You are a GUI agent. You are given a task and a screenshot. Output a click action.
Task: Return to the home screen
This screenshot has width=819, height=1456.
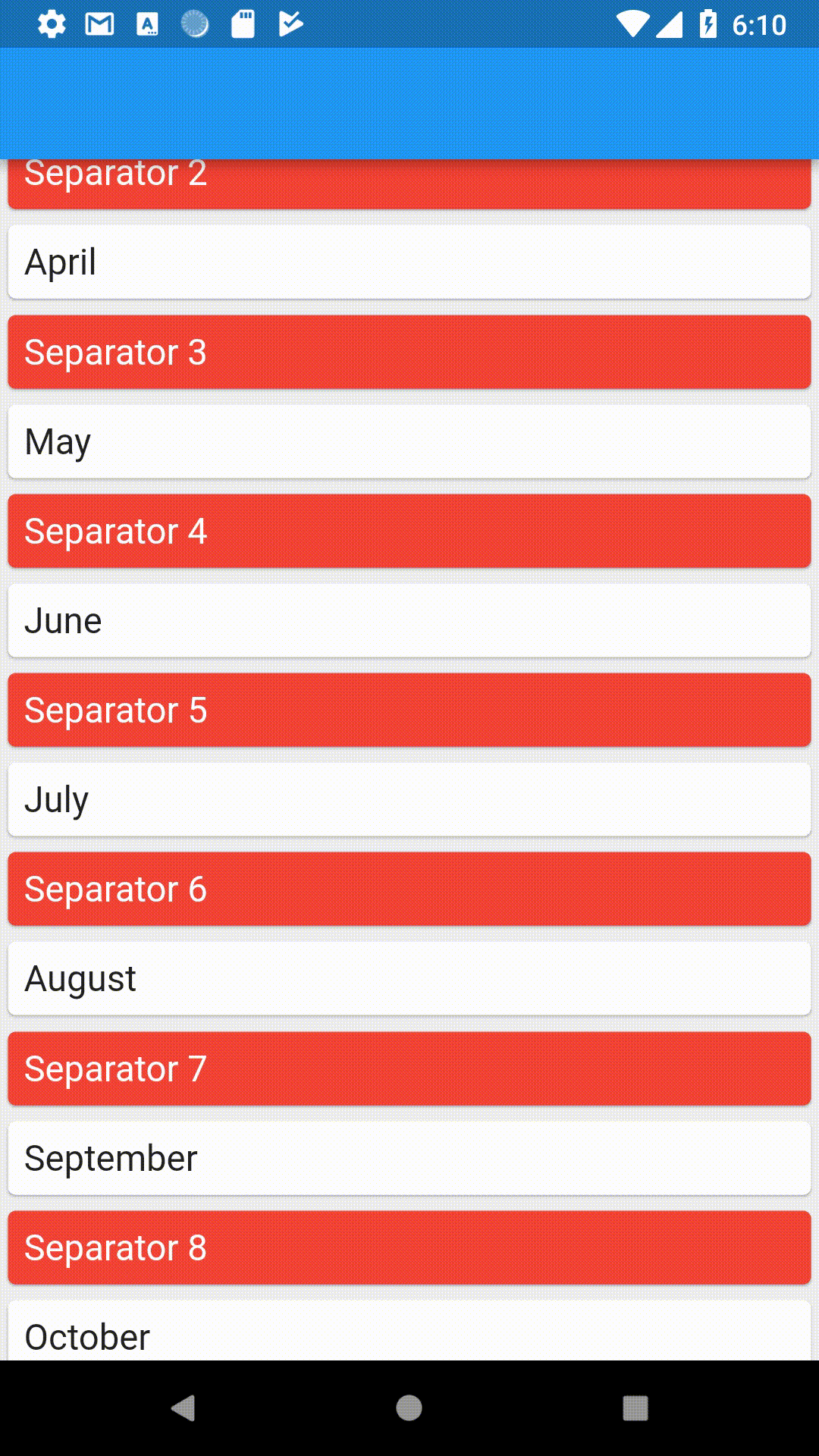[409, 1408]
